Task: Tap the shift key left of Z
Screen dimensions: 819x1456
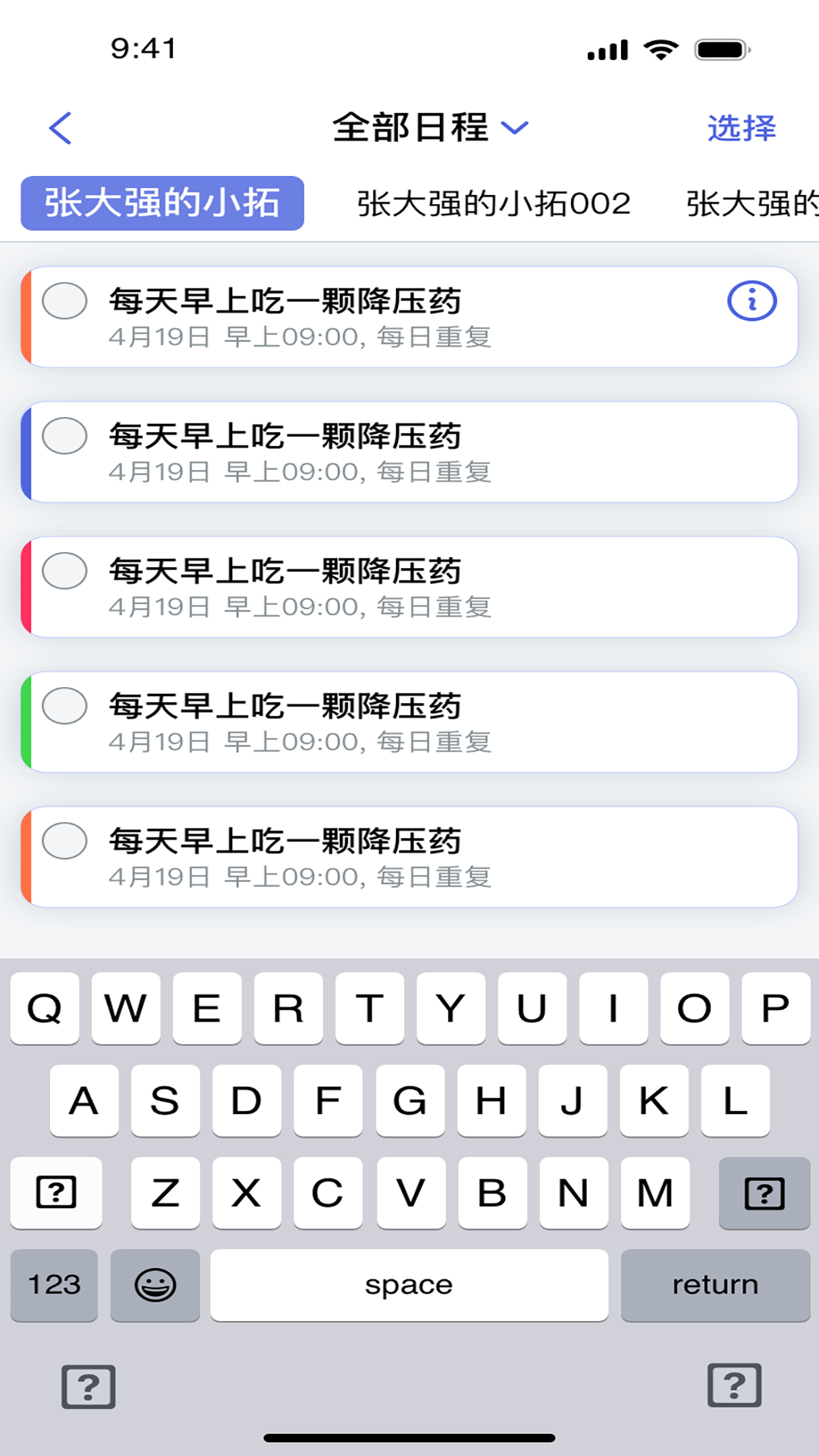Action: (x=56, y=1193)
